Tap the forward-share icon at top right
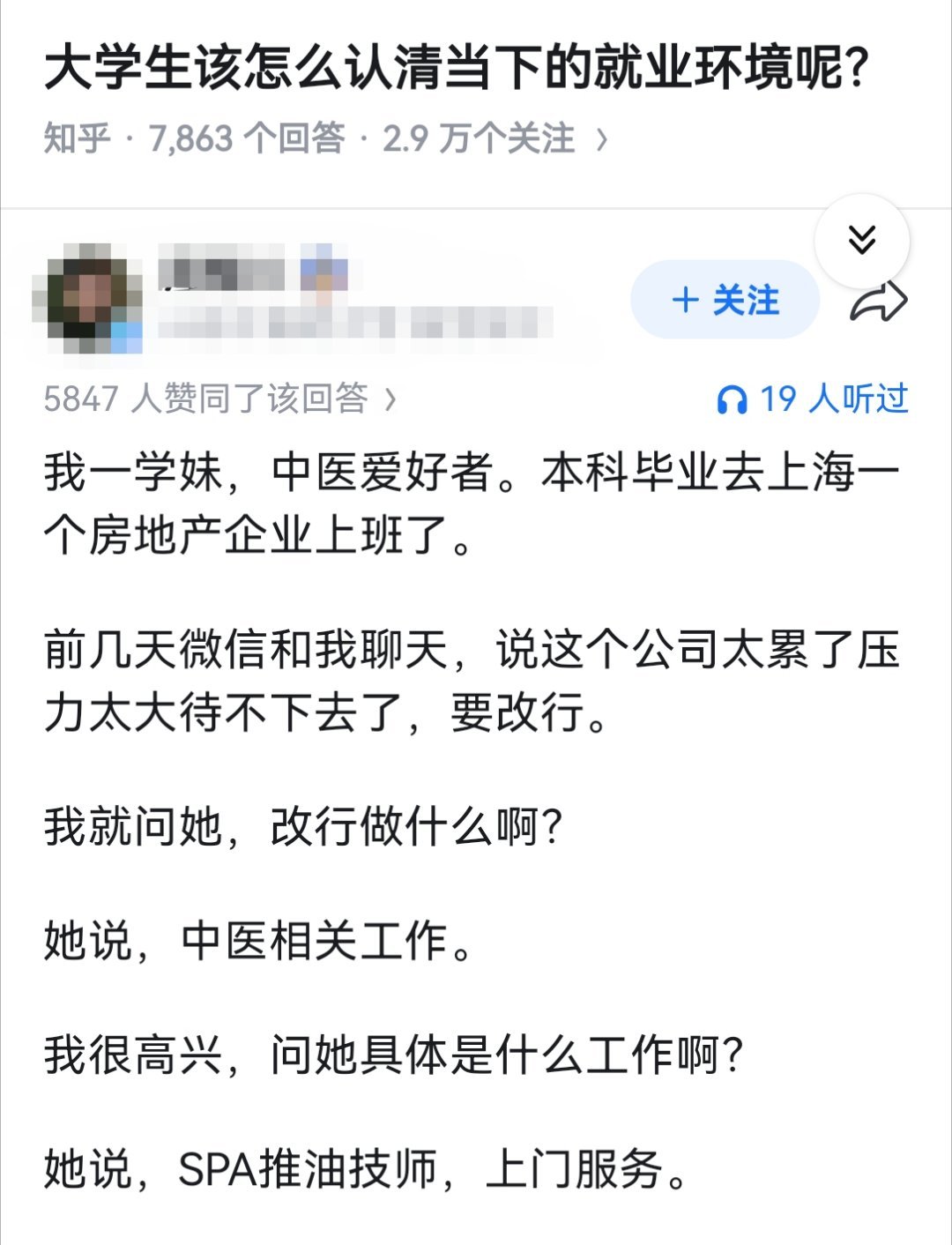952x1245 pixels. point(879,300)
